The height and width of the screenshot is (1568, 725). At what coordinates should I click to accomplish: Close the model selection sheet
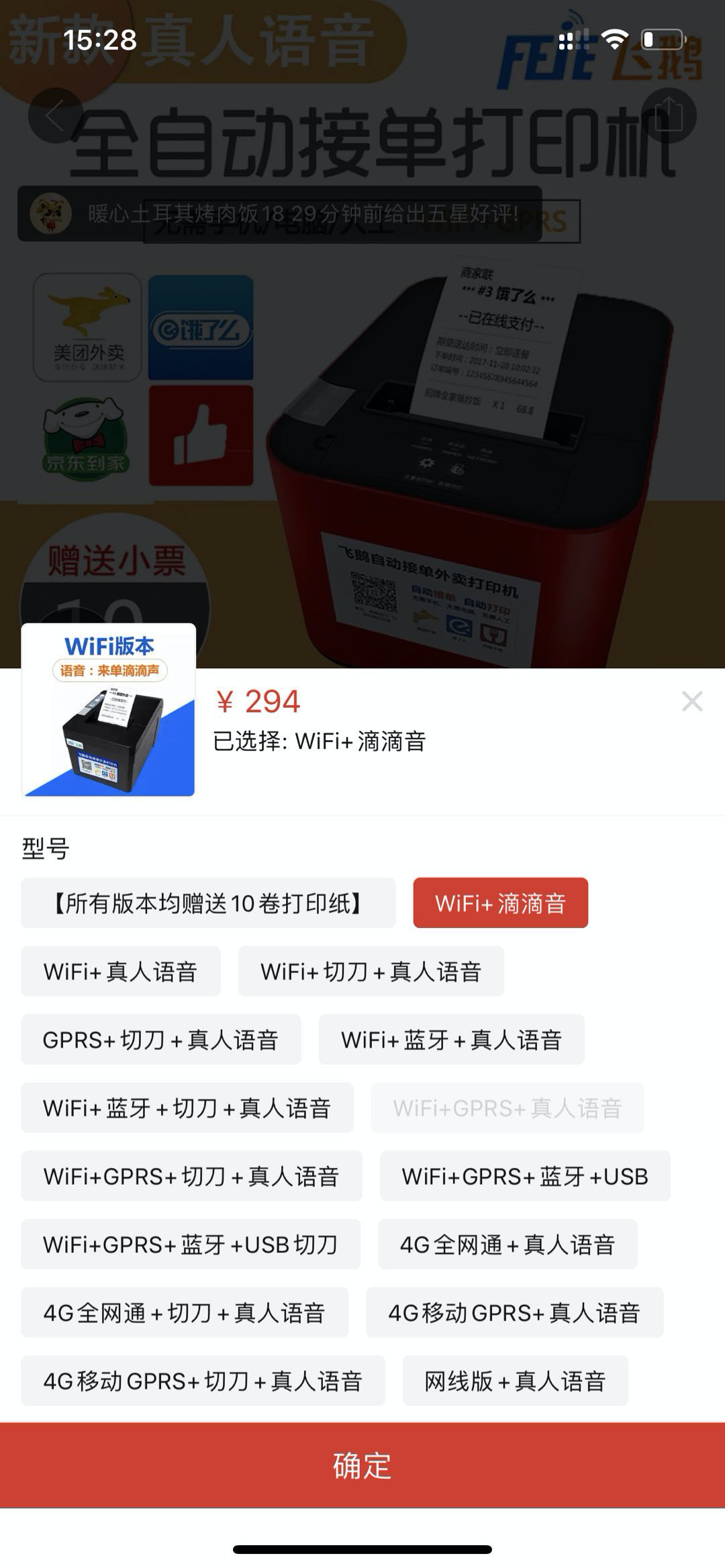pos(691,702)
